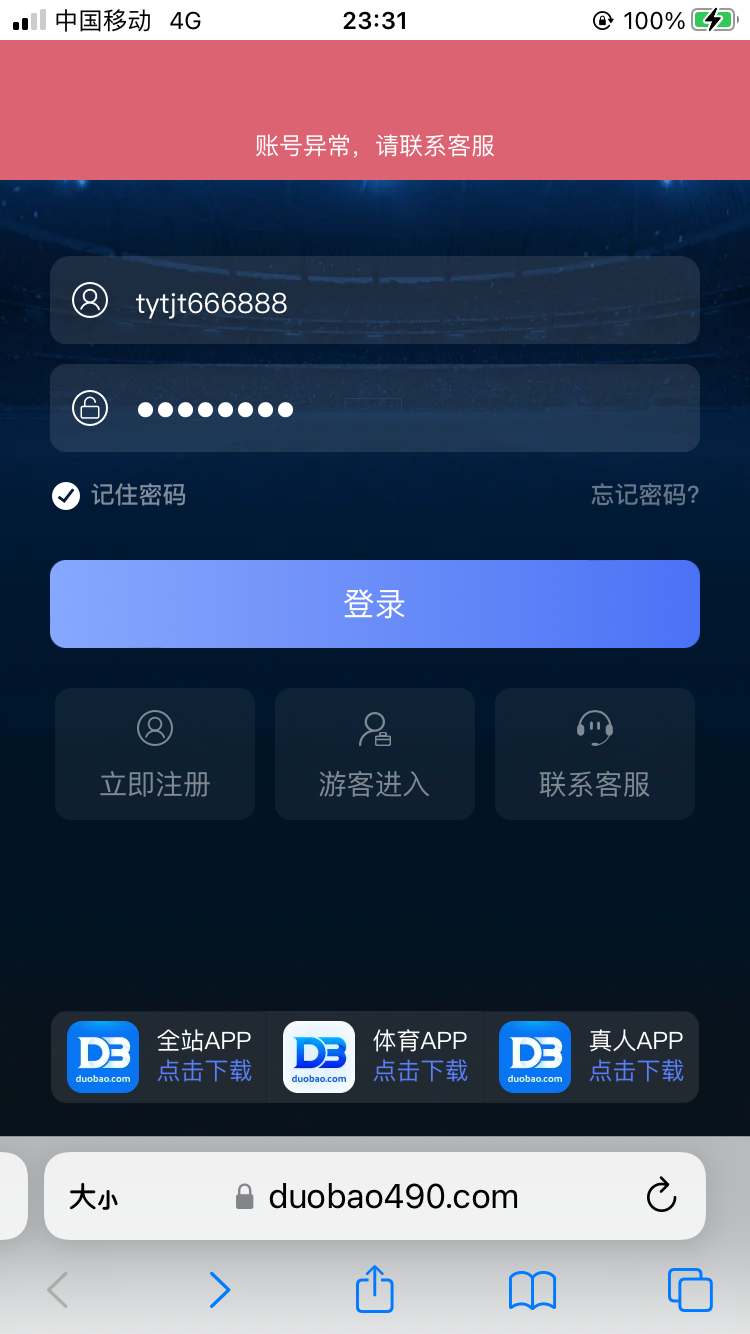Share this page from Safari toolbar
Screen dimensions: 750x1334
coord(375,1289)
